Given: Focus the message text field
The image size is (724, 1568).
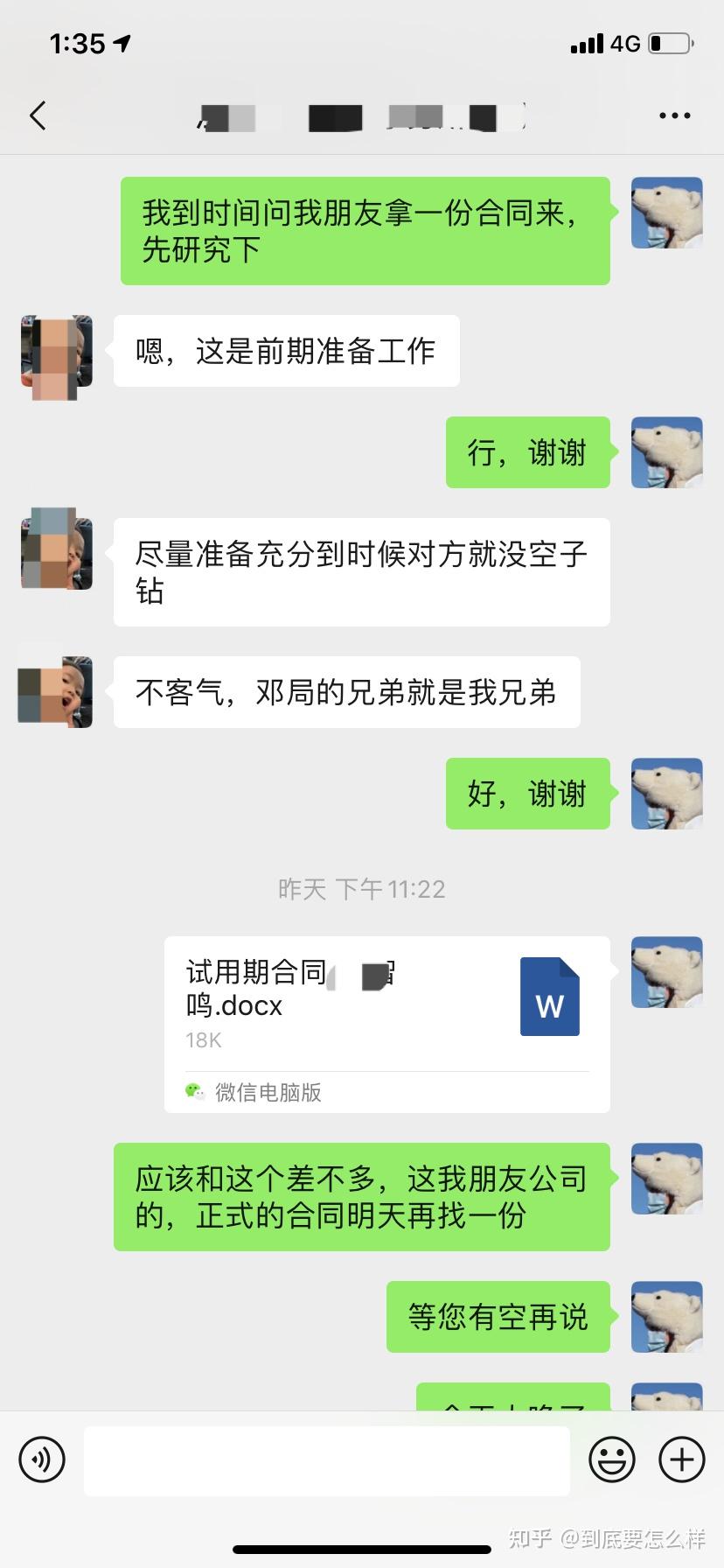Looking at the screenshot, I should (326, 1459).
